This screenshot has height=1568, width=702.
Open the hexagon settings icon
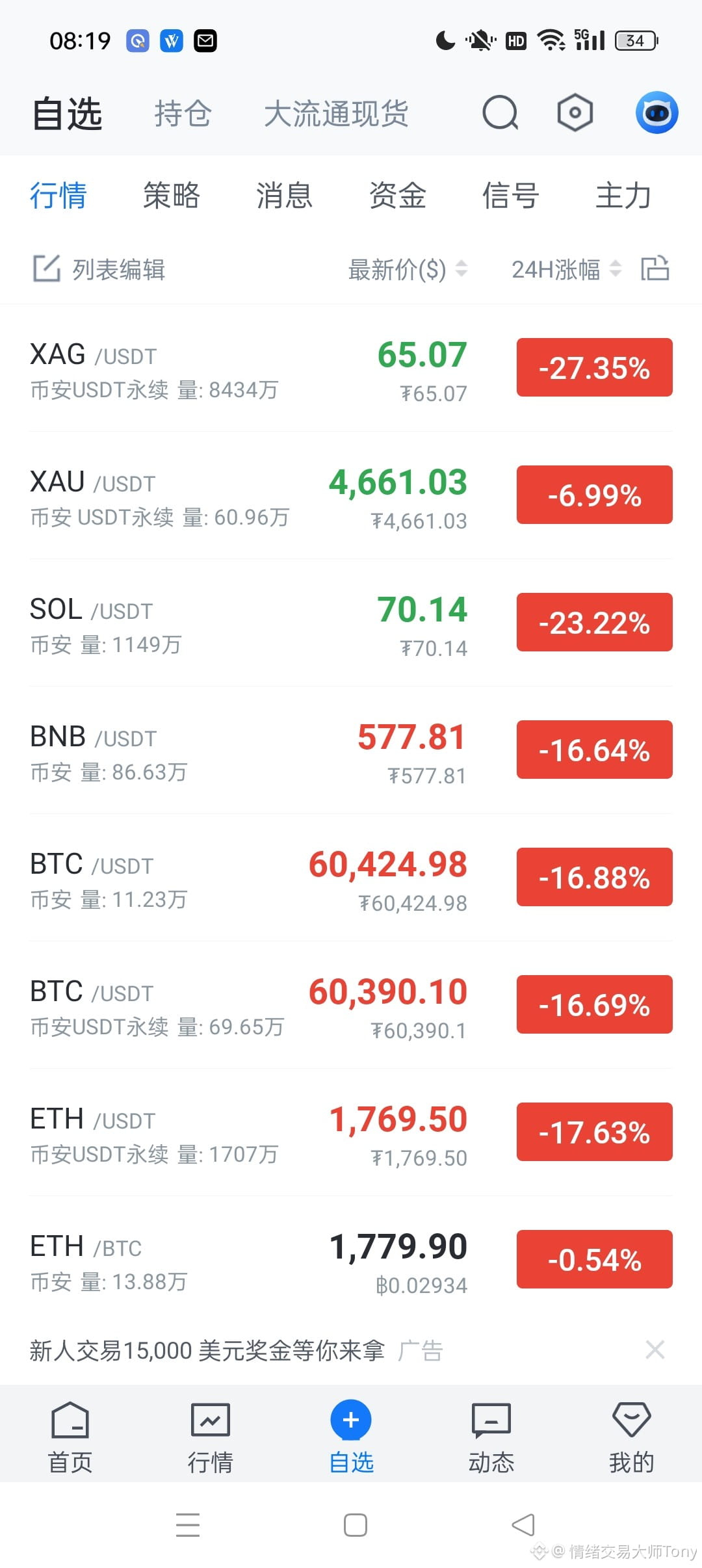click(x=575, y=113)
